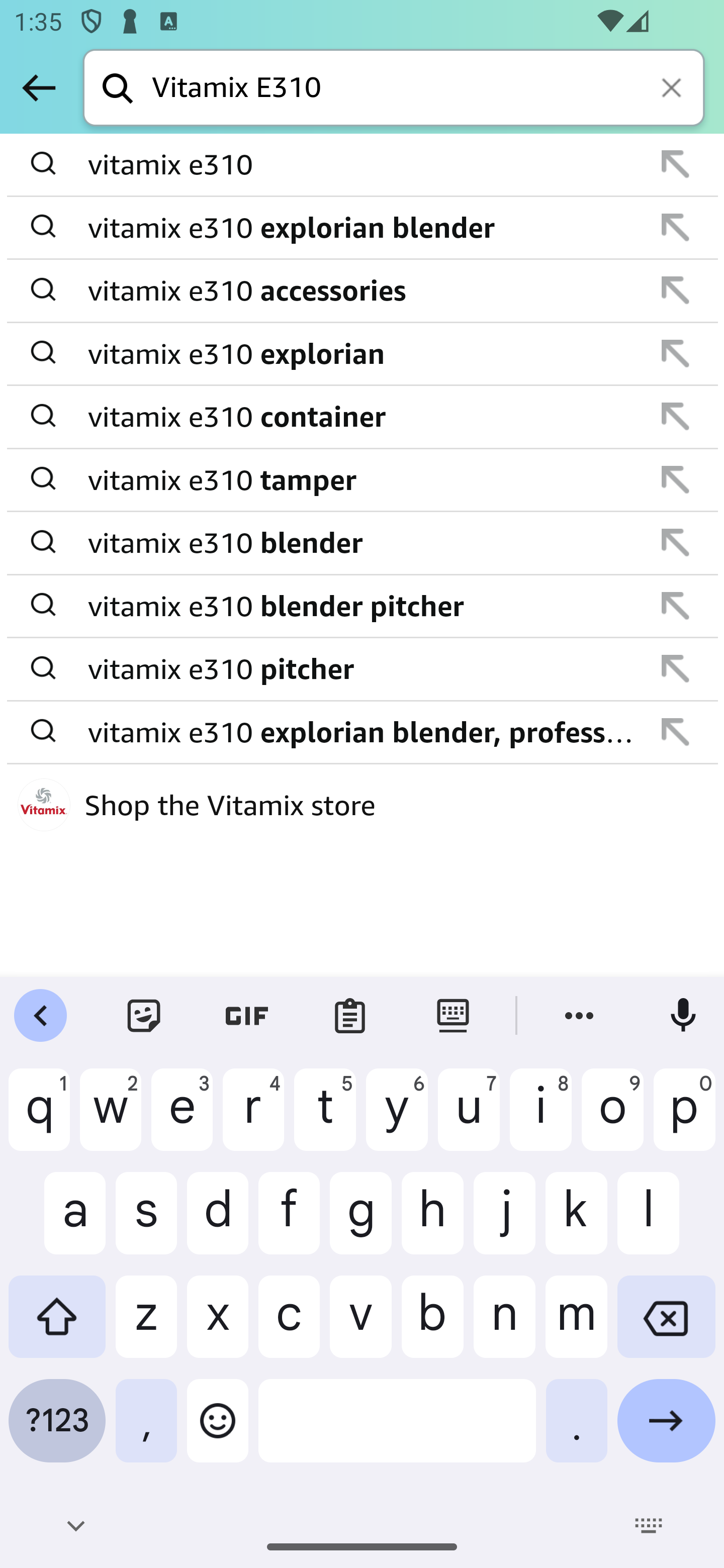Screen dimensions: 724x1568
Task: Open keyboard voice input microphone
Action: [683, 1016]
